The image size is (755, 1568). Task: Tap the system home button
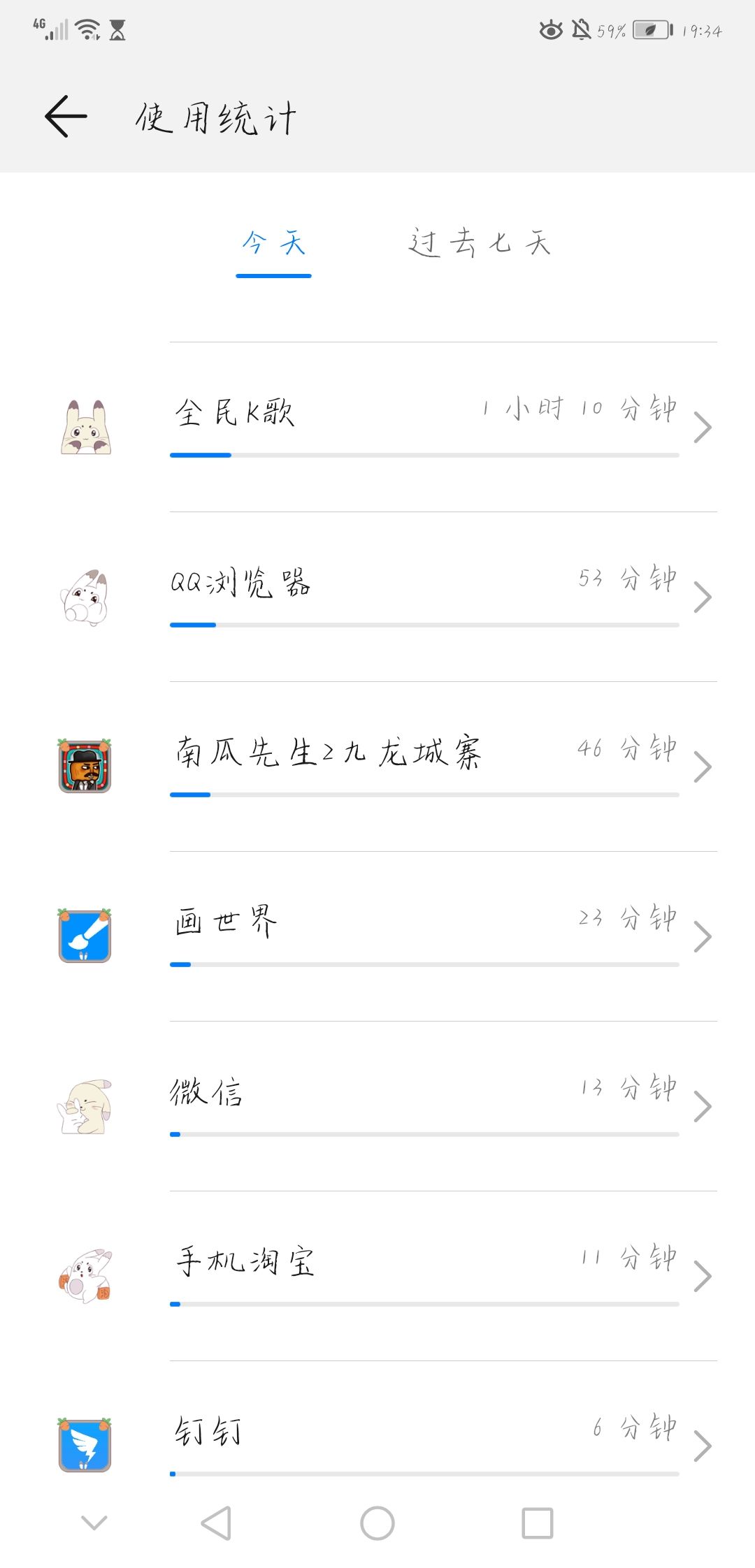pos(377,1523)
